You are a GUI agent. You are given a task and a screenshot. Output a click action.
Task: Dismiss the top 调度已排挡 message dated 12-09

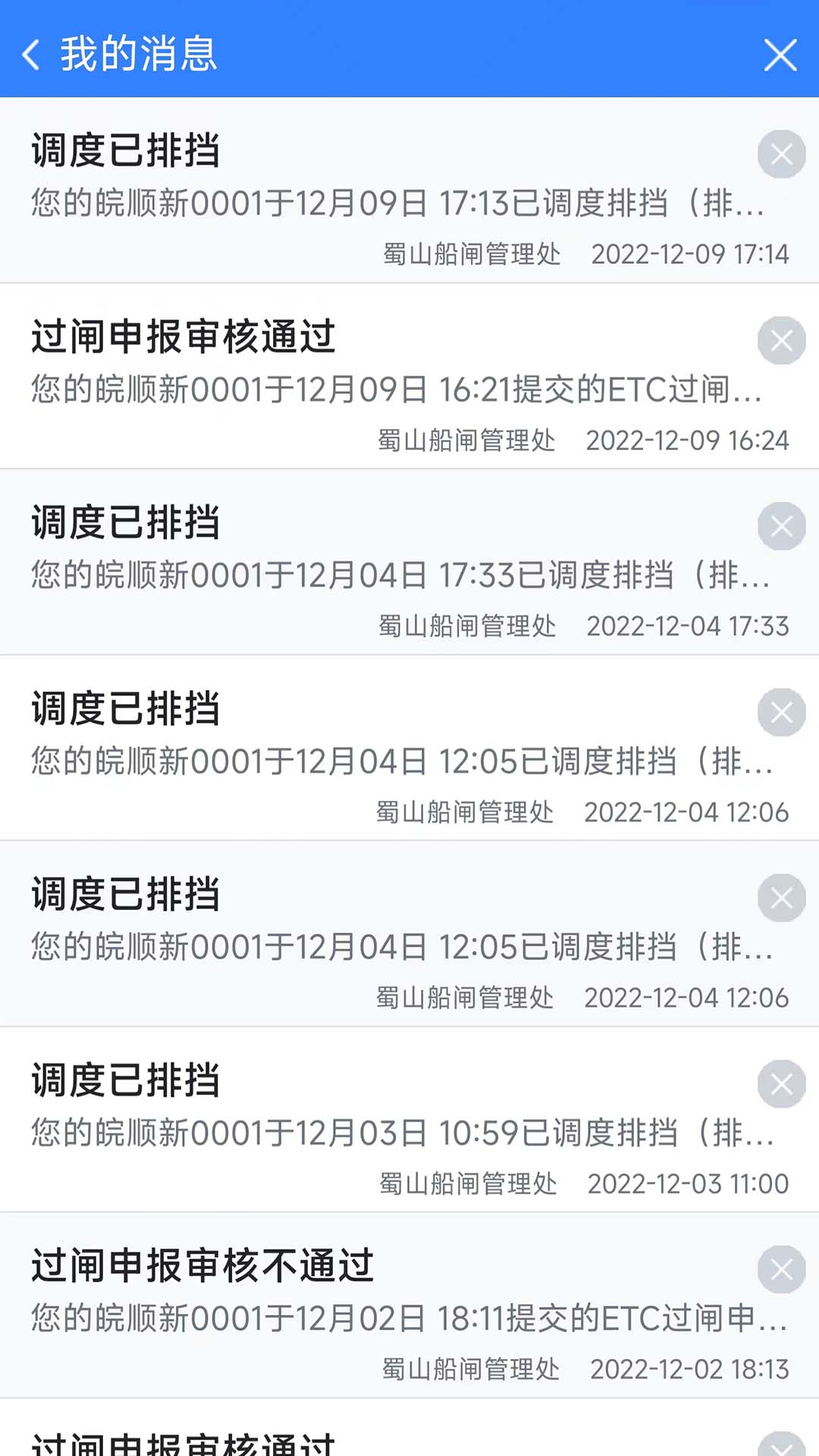(781, 154)
